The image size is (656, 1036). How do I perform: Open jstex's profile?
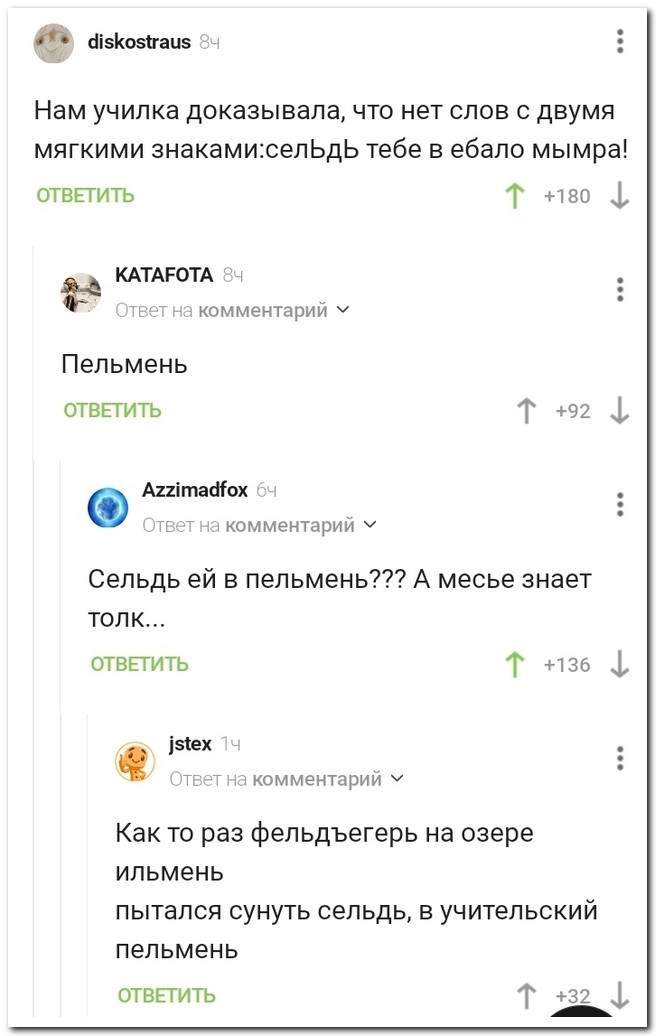coord(190,743)
